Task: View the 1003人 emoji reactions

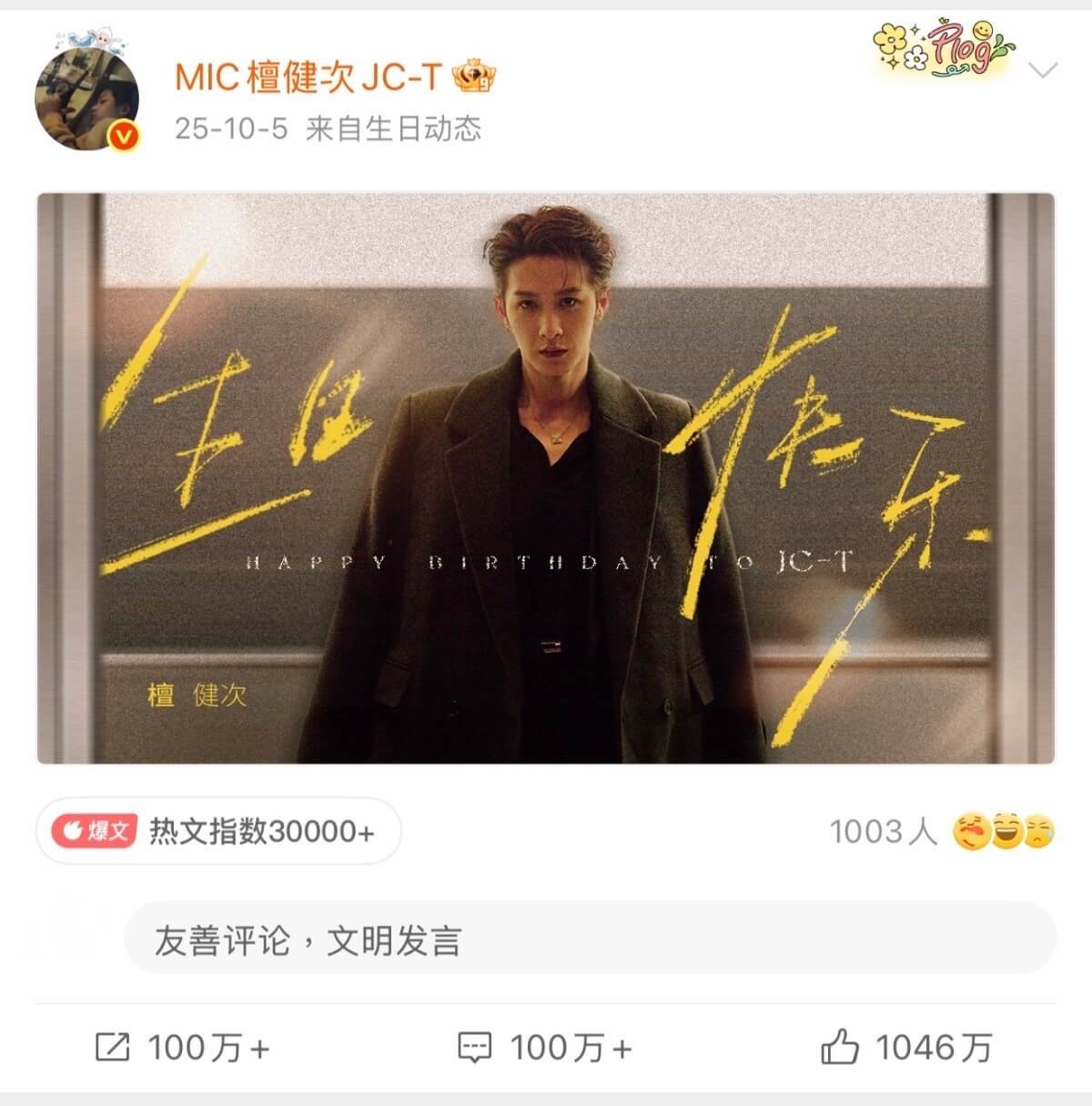Action: click(x=941, y=831)
